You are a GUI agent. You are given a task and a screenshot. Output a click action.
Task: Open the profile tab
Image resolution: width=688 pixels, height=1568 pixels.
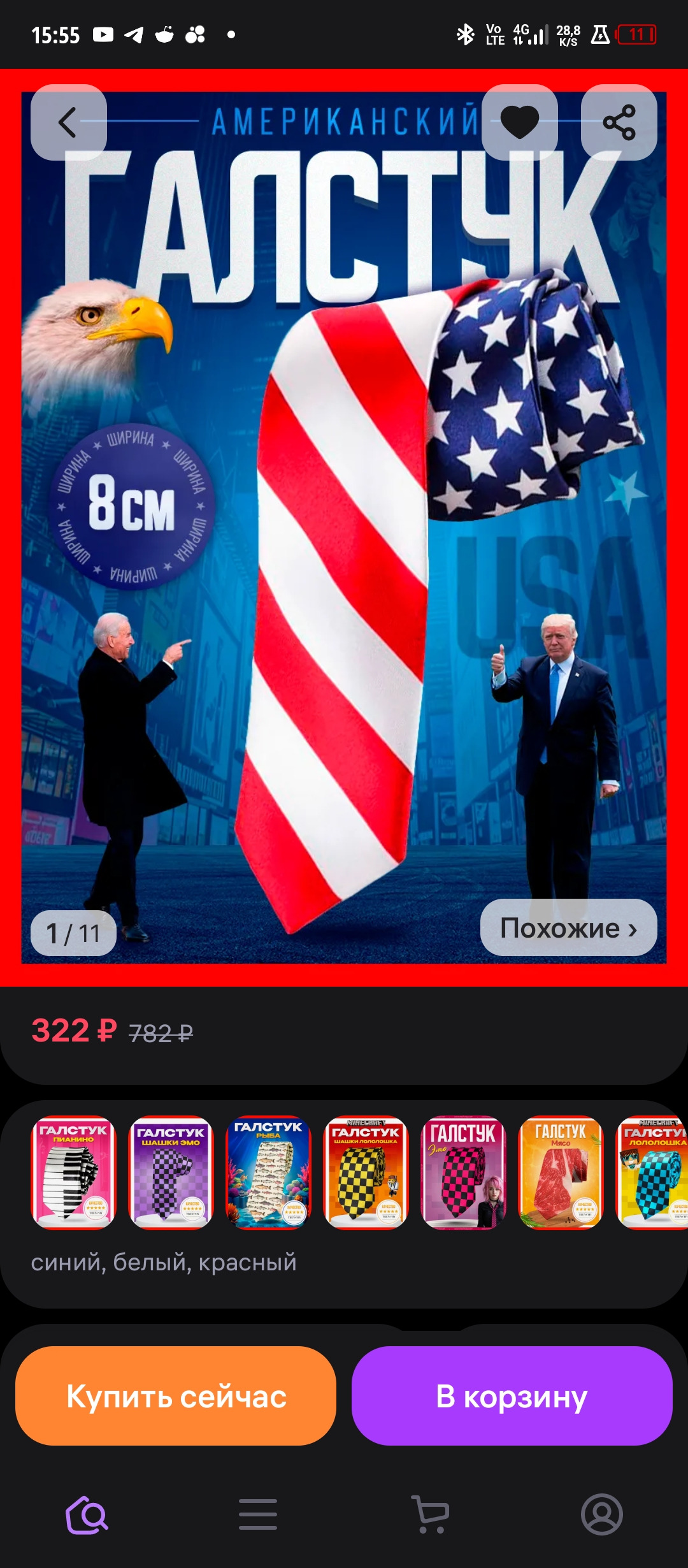[601, 1514]
